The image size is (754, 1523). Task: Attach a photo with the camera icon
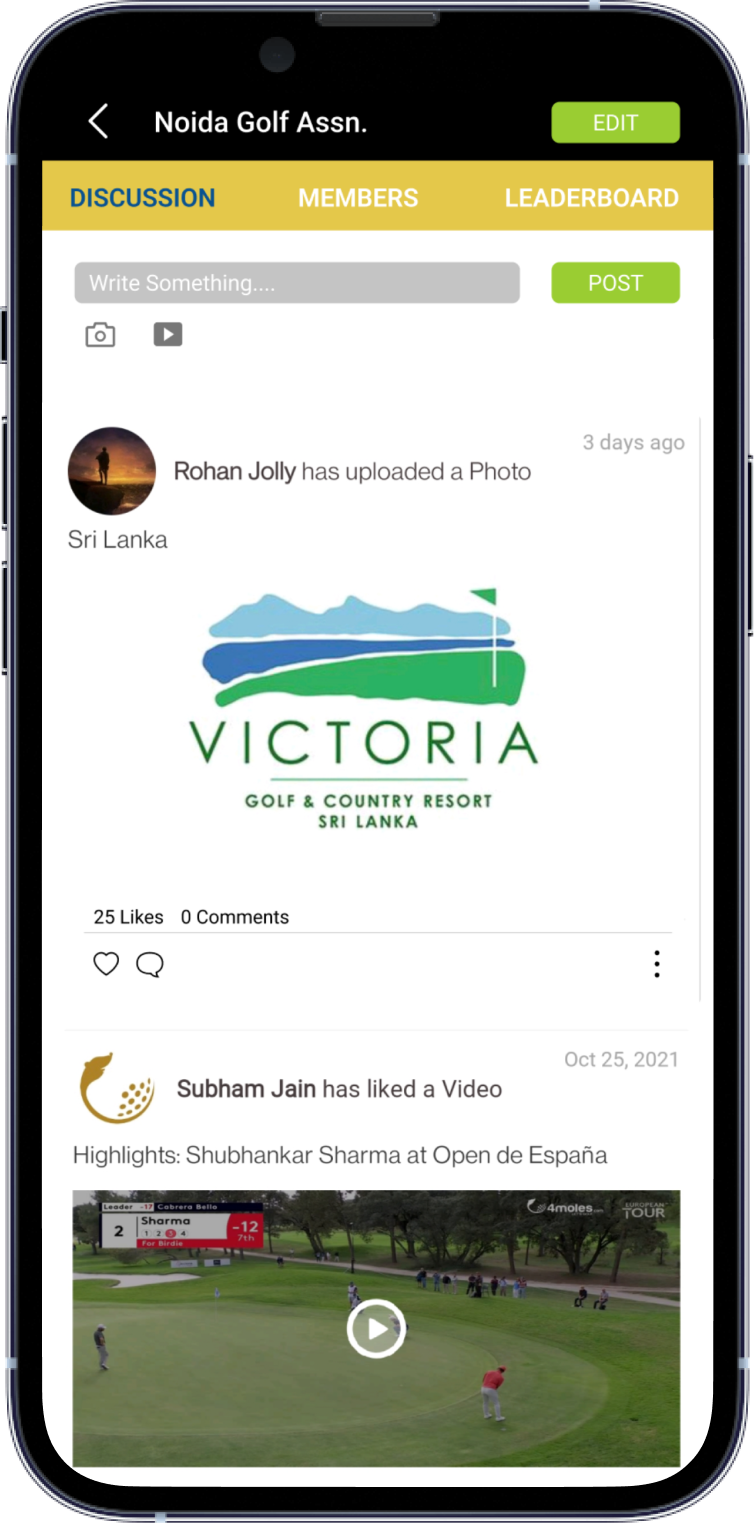pos(100,335)
